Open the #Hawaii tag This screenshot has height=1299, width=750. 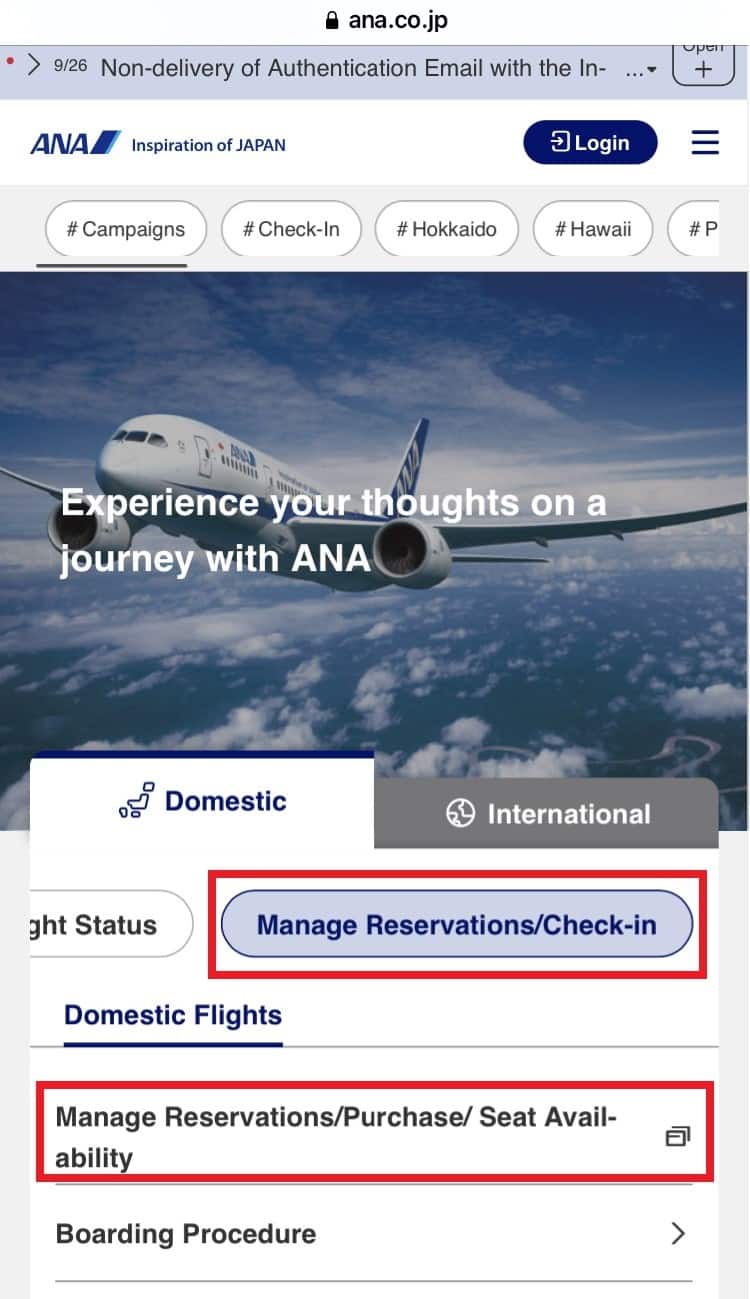593,229
